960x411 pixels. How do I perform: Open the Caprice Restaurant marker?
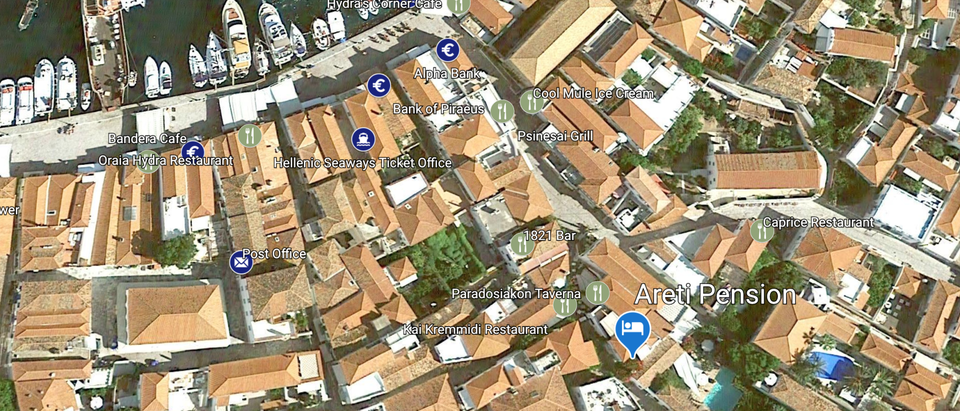761,230
